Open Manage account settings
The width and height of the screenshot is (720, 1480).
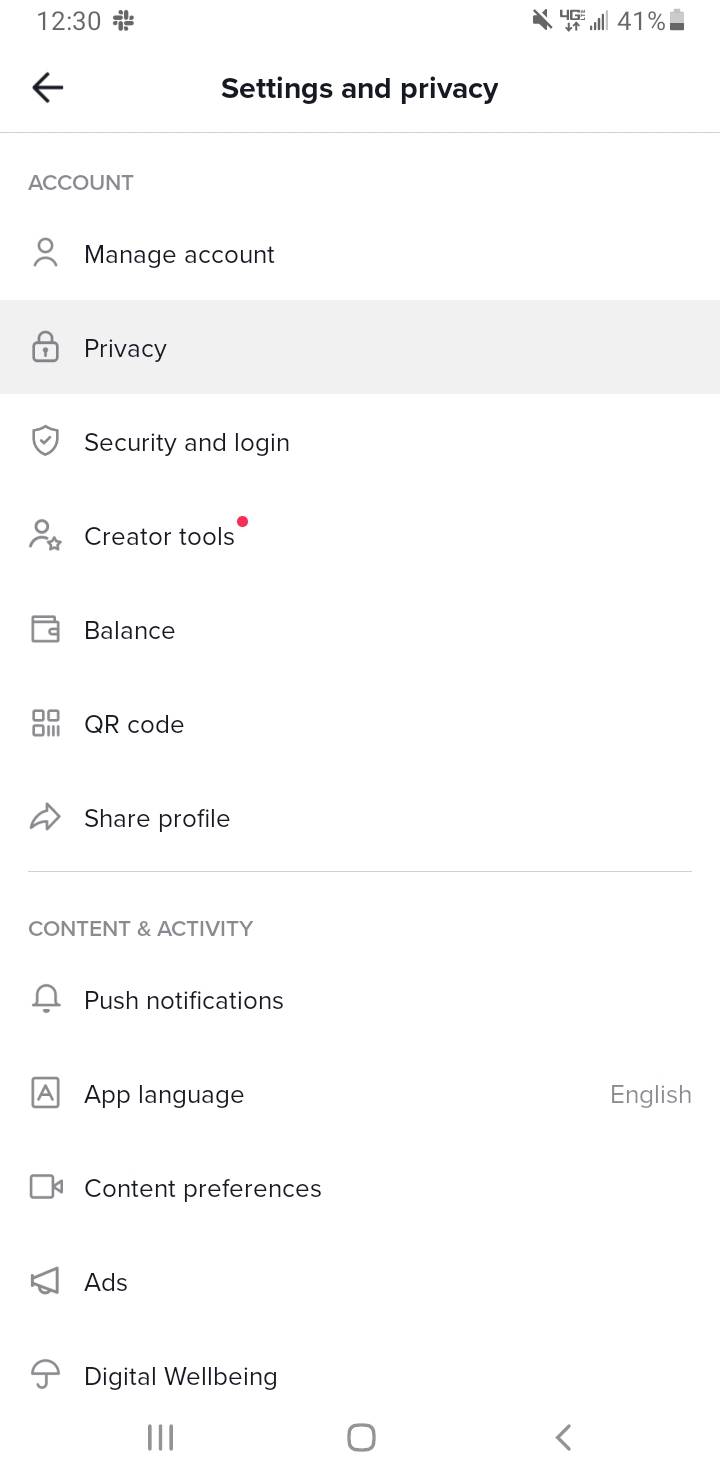coord(179,254)
